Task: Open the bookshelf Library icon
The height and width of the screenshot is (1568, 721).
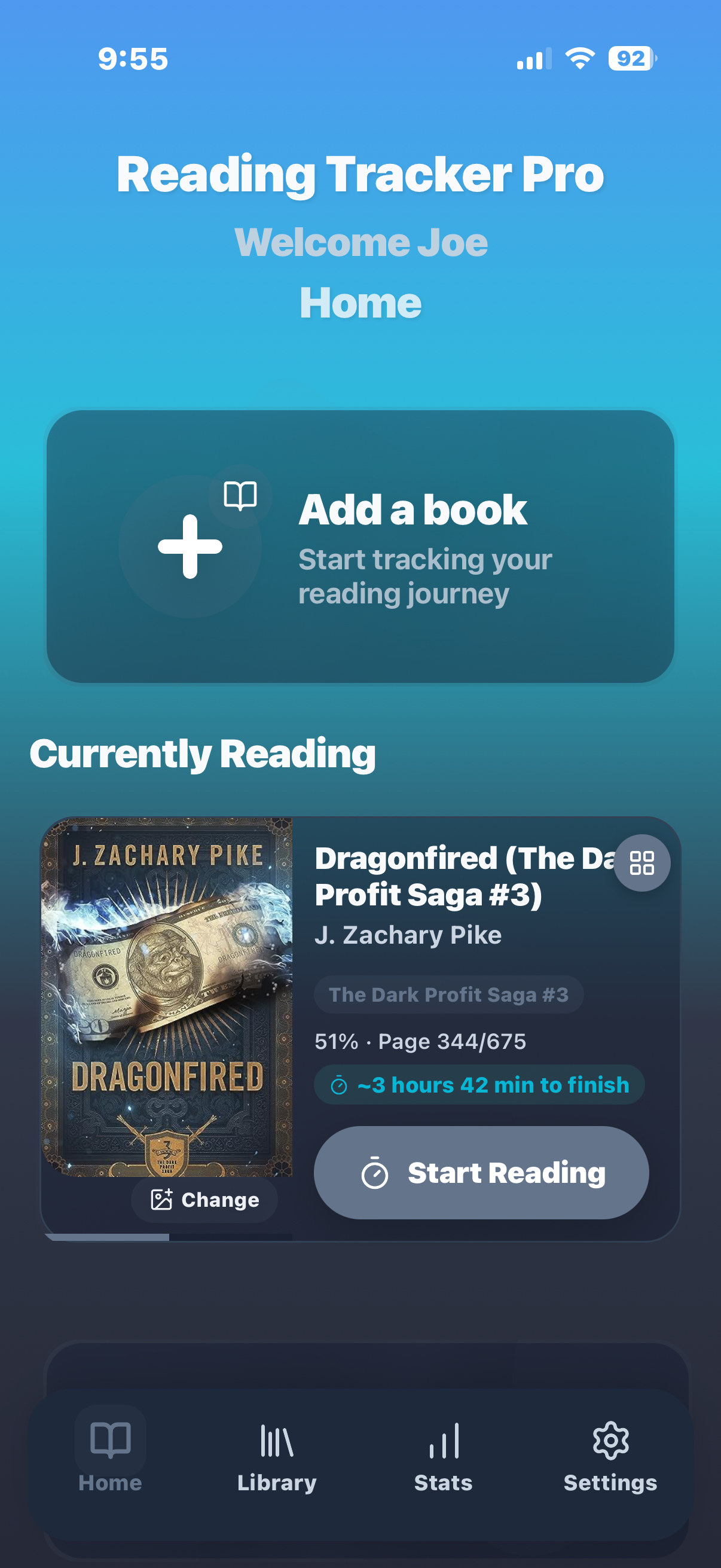Action: [x=276, y=1441]
